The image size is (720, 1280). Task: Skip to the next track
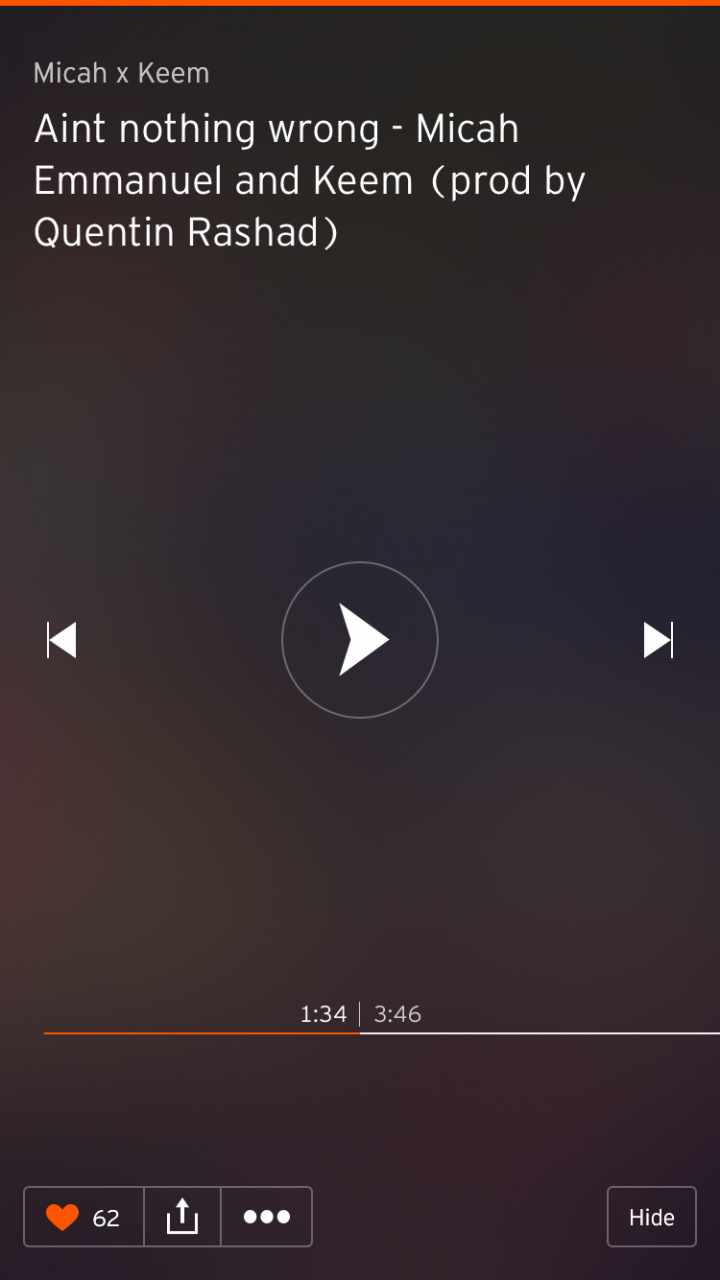click(x=657, y=640)
